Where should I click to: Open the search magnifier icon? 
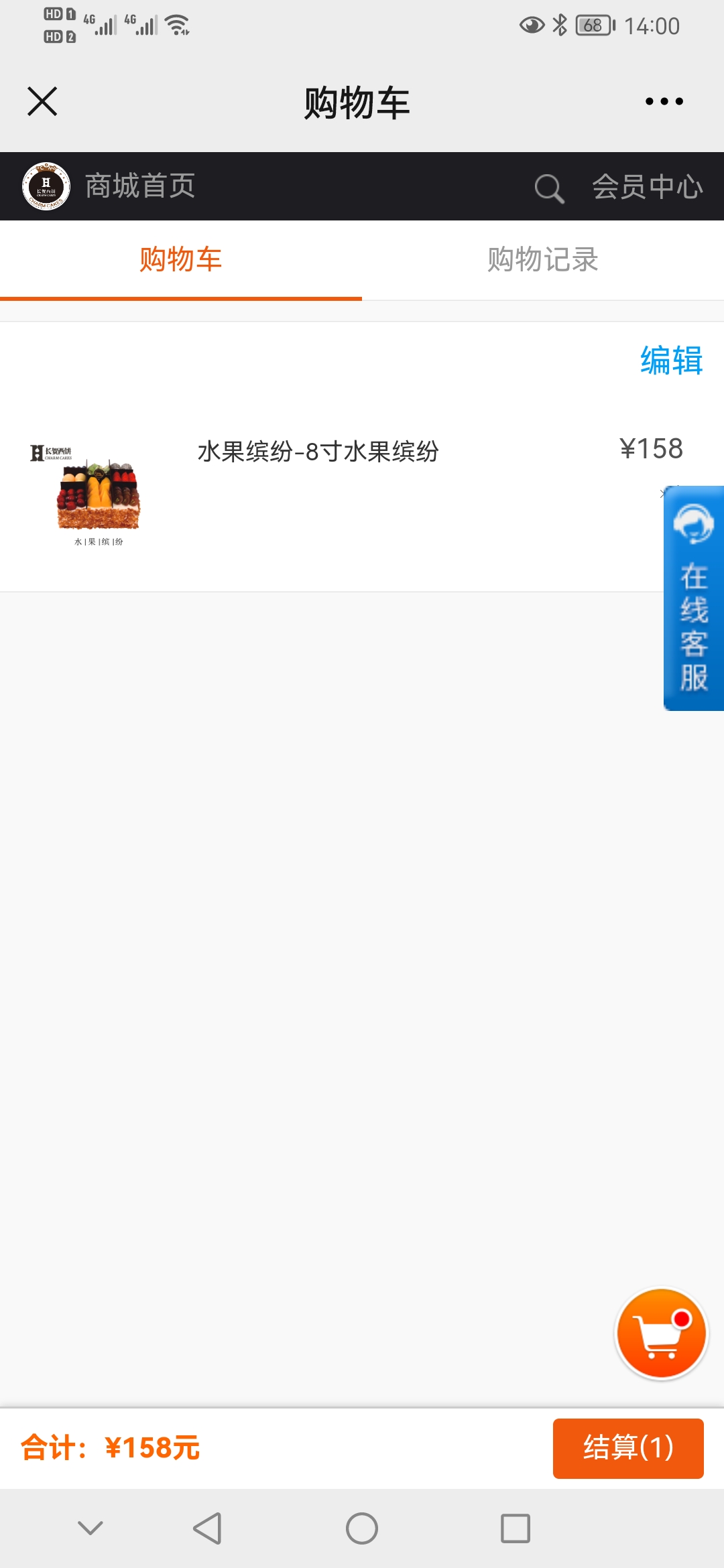click(548, 188)
